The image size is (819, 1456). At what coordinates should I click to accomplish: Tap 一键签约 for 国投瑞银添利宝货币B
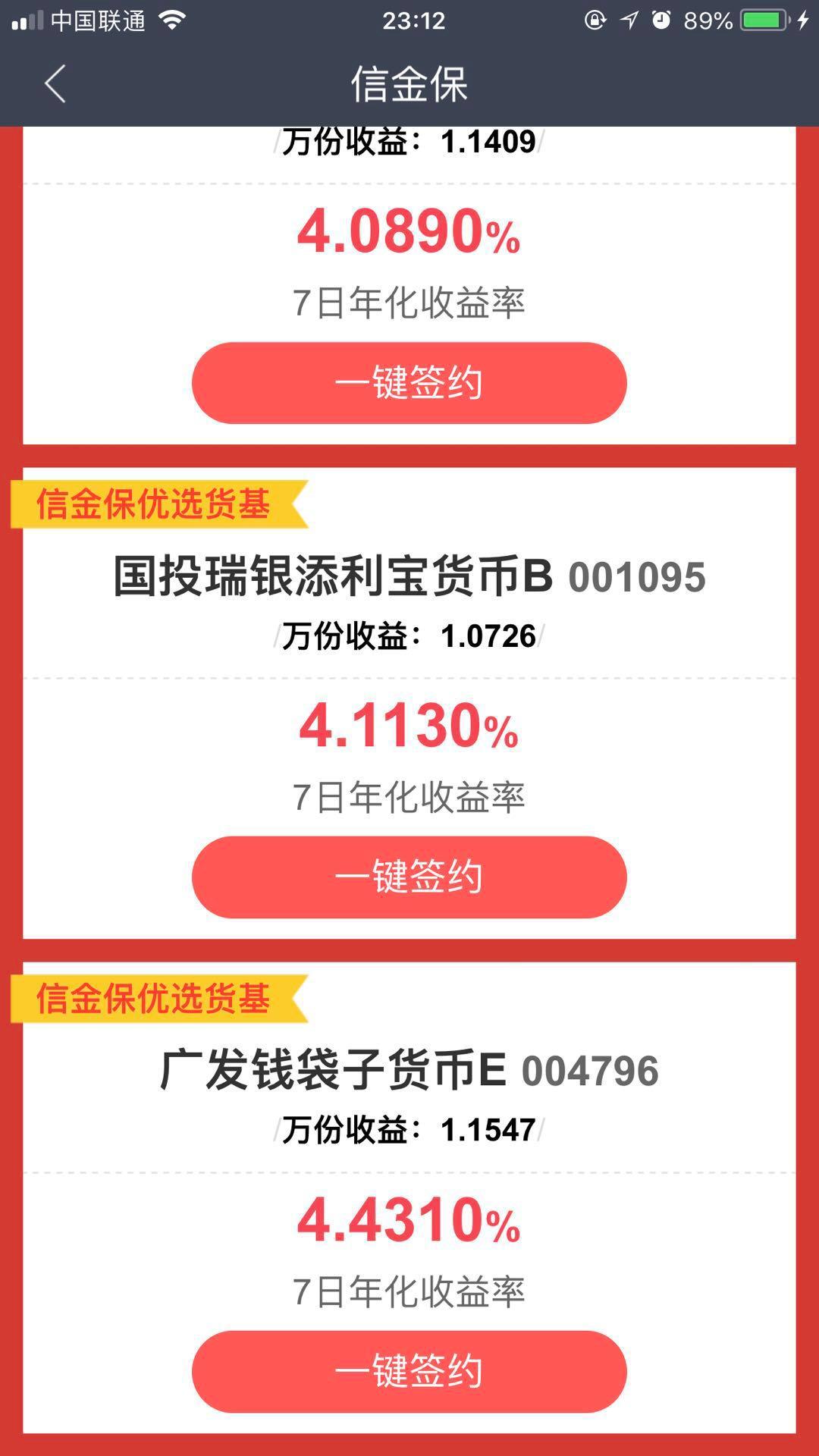[409, 878]
